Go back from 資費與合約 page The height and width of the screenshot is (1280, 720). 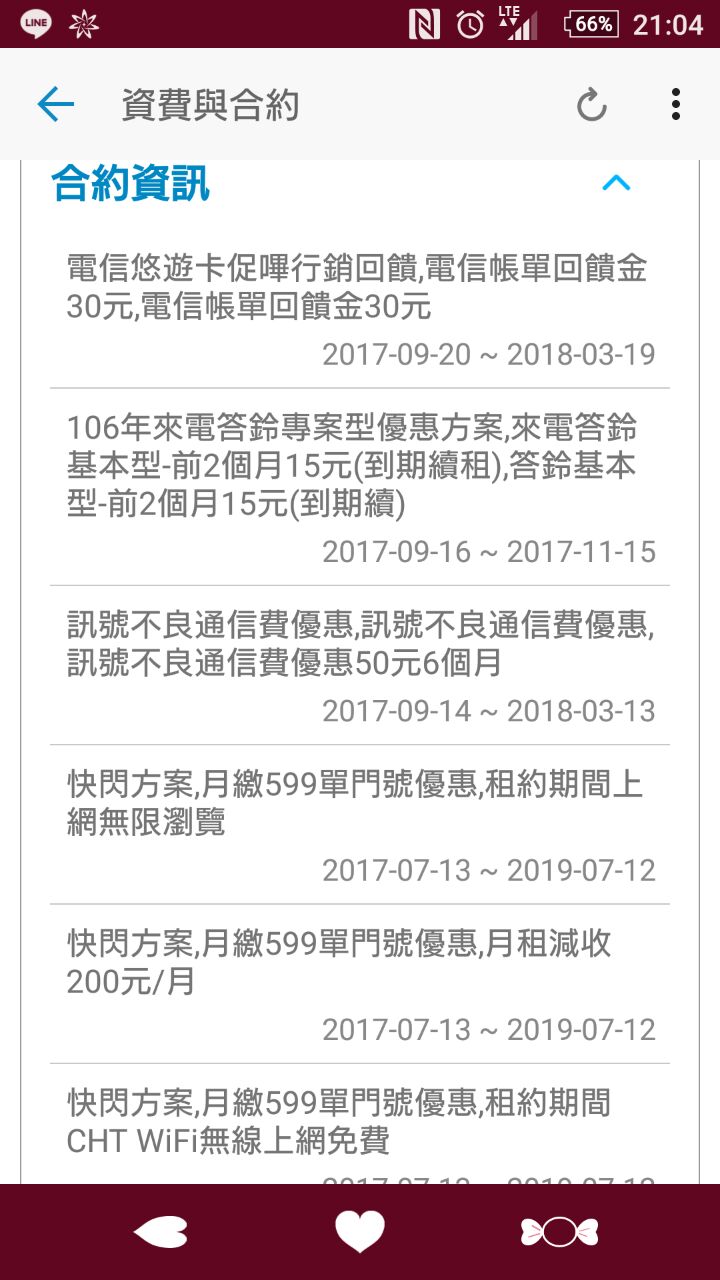(x=56, y=104)
